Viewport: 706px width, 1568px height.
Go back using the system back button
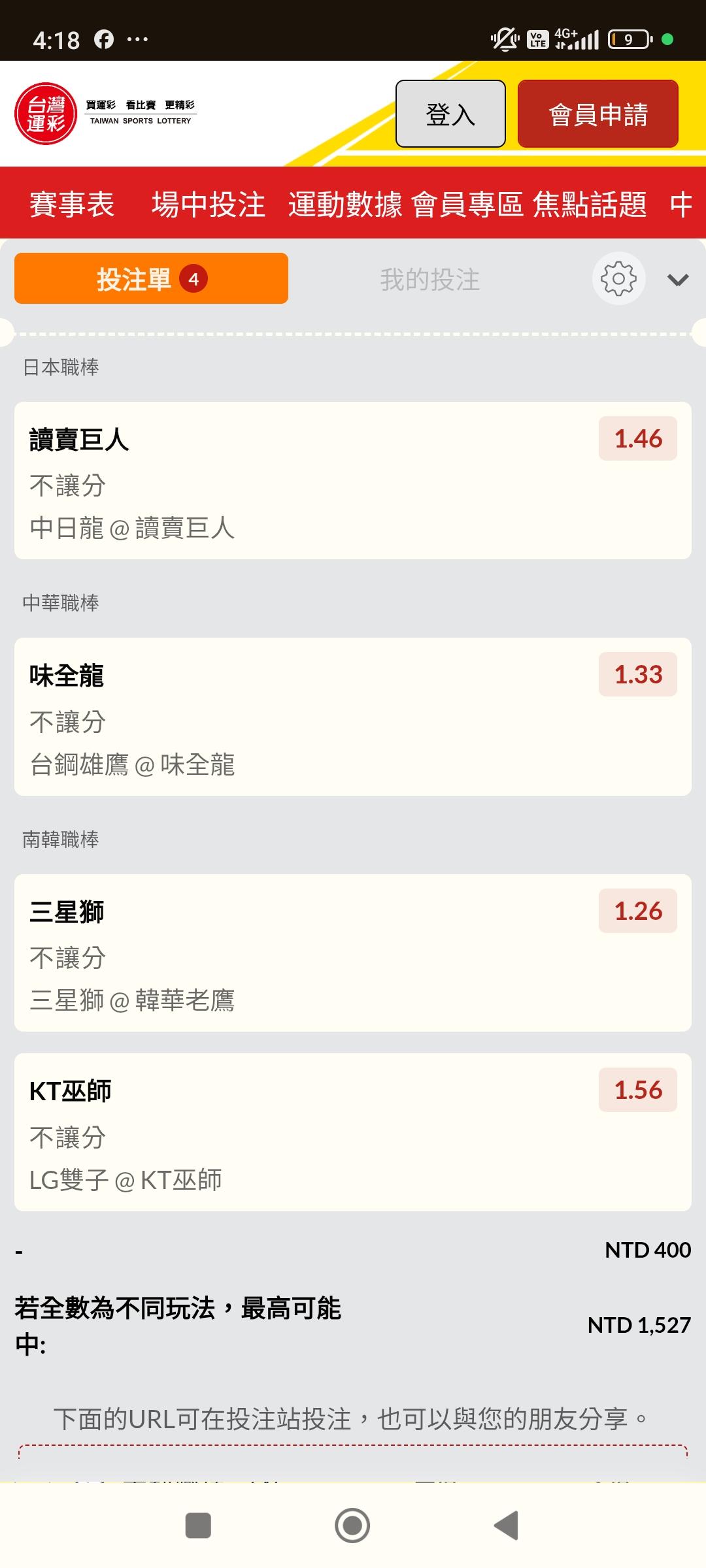point(507,1526)
